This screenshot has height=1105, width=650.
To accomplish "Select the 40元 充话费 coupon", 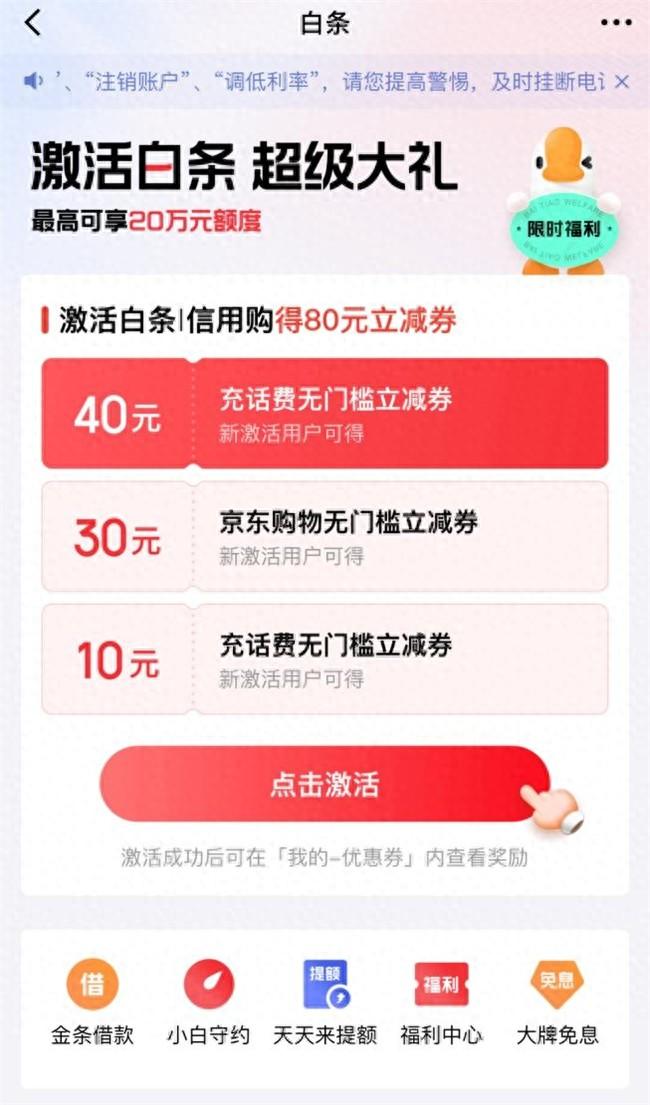I will coord(324,413).
